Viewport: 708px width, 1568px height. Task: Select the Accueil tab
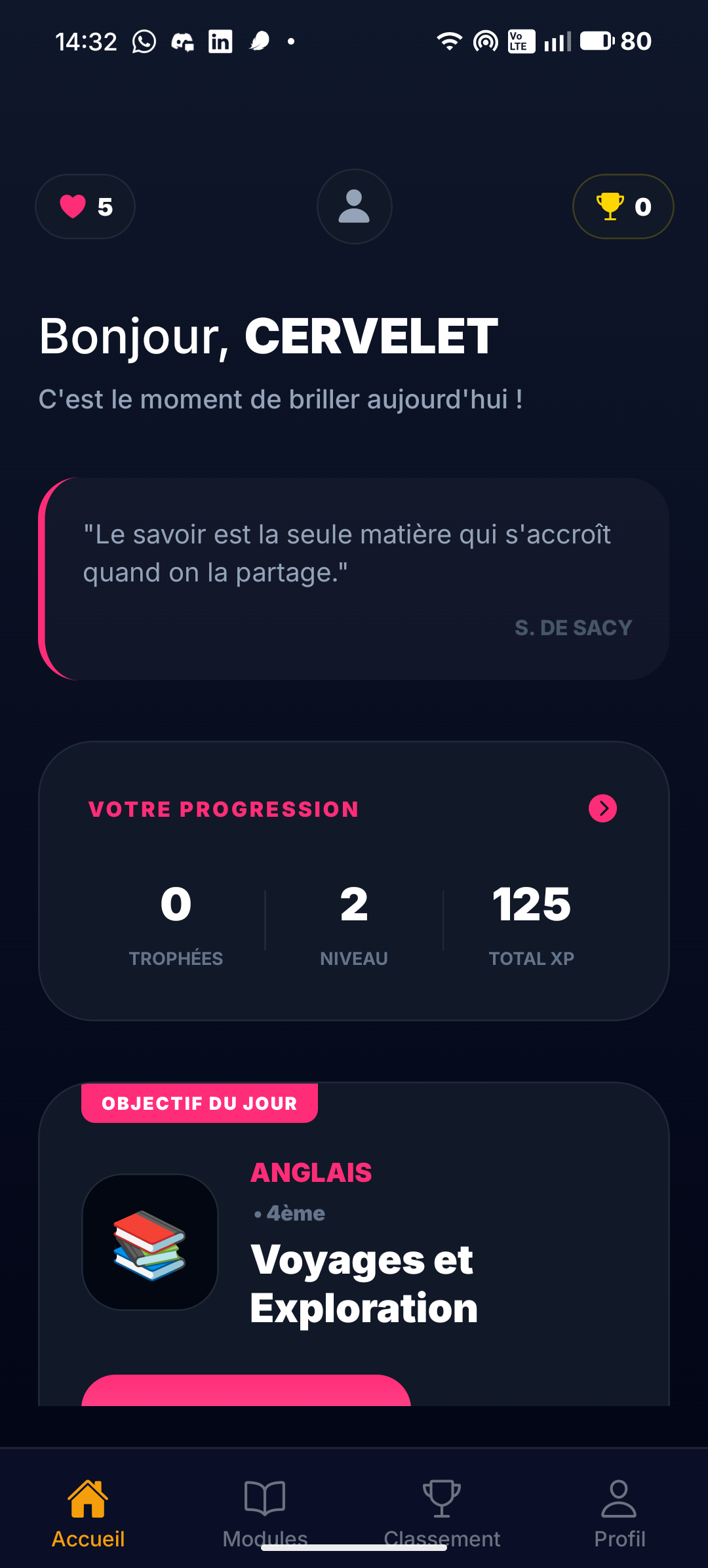click(x=90, y=1514)
